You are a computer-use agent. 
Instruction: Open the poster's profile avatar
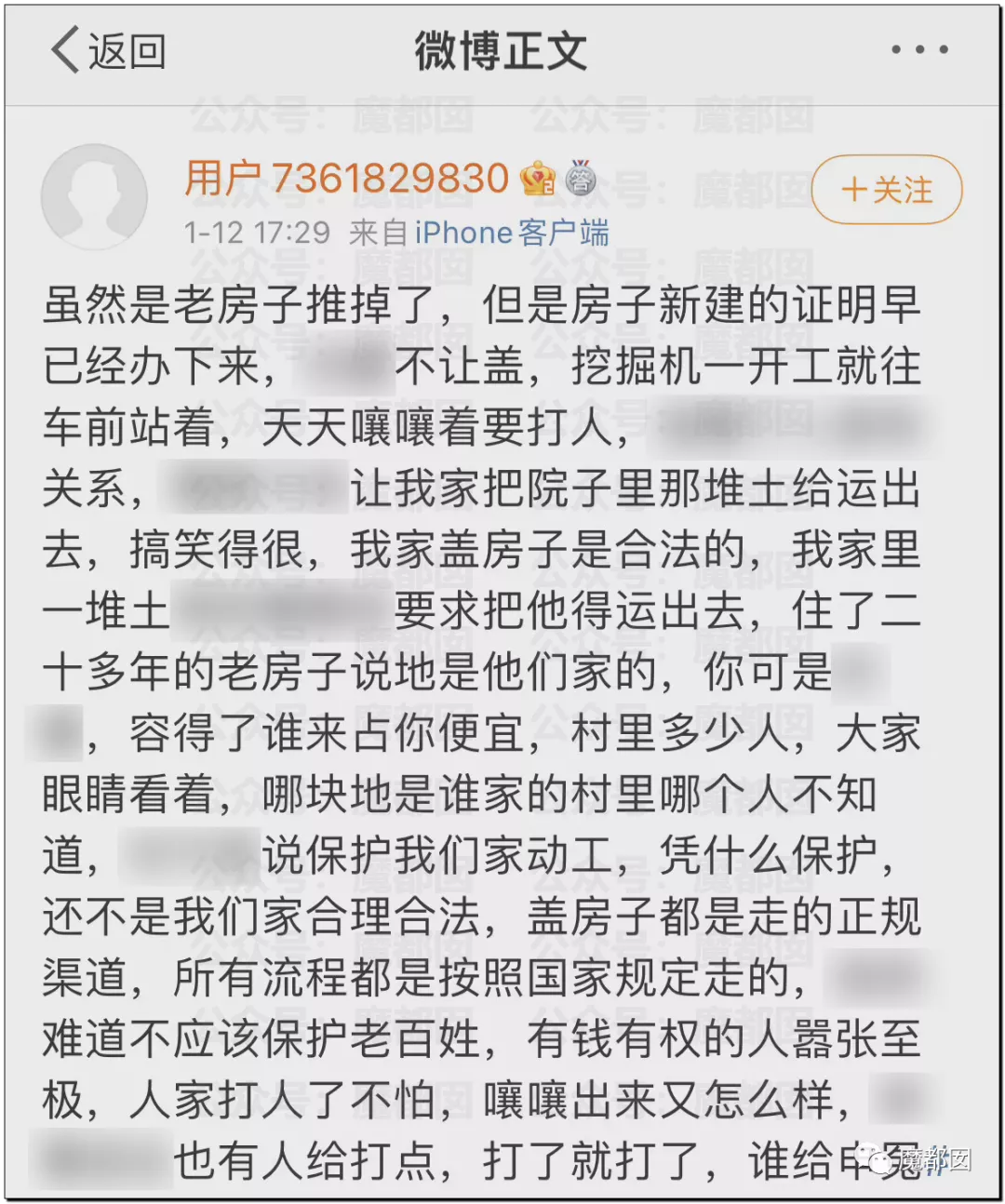pos(94,197)
